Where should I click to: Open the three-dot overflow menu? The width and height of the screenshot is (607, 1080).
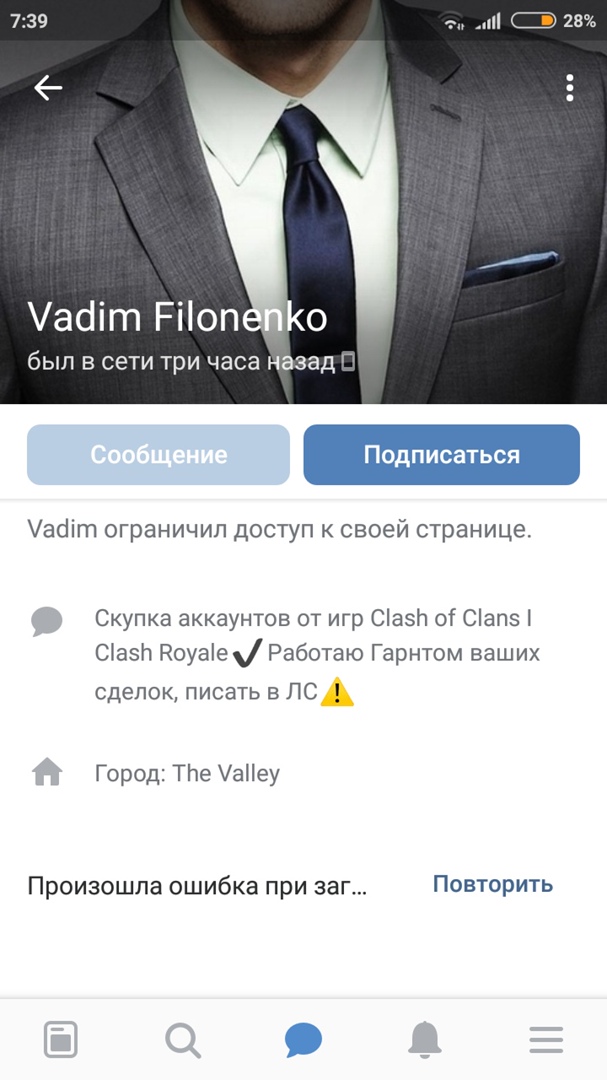tap(569, 88)
